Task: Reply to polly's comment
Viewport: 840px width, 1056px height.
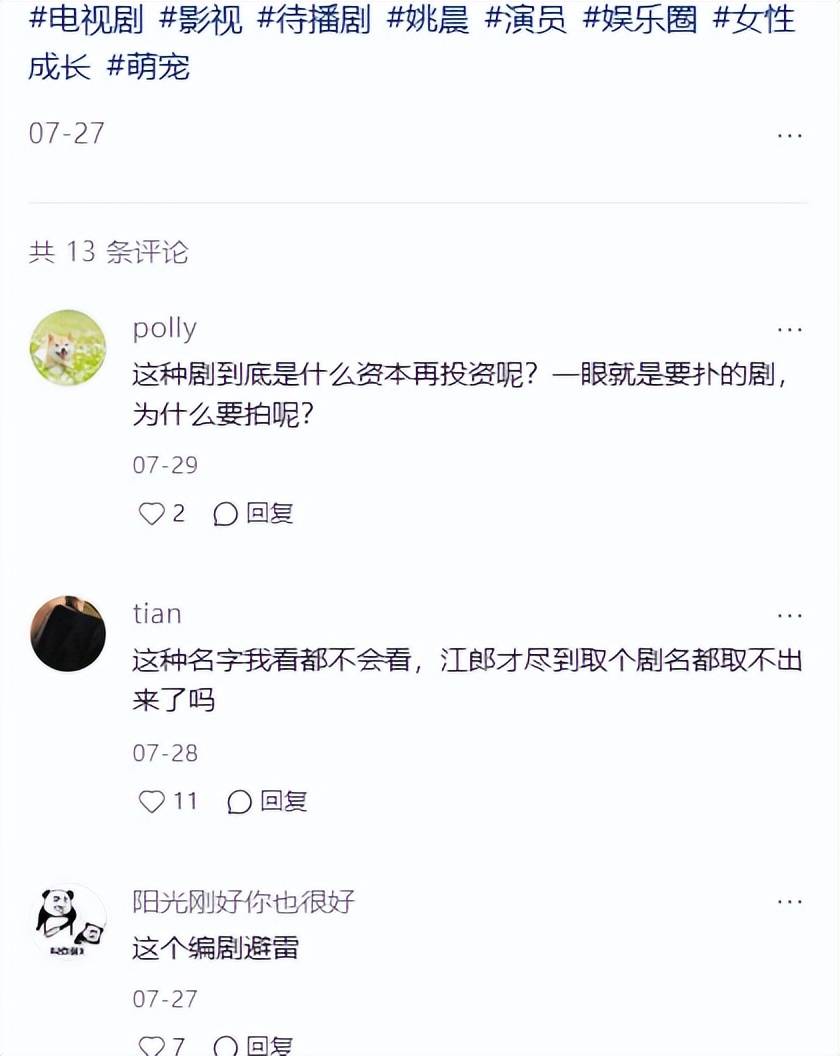Action: pos(254,513)
